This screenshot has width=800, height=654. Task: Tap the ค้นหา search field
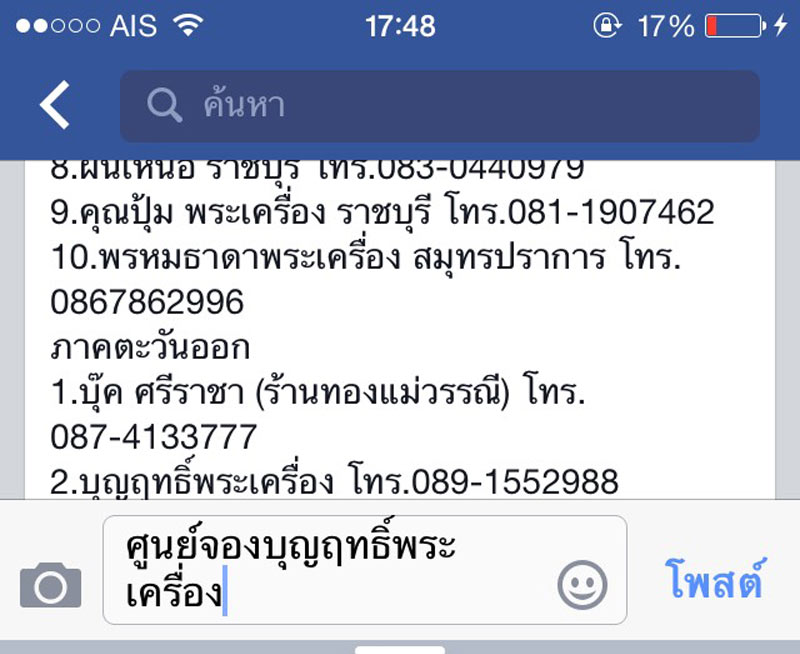pos(440,105)
